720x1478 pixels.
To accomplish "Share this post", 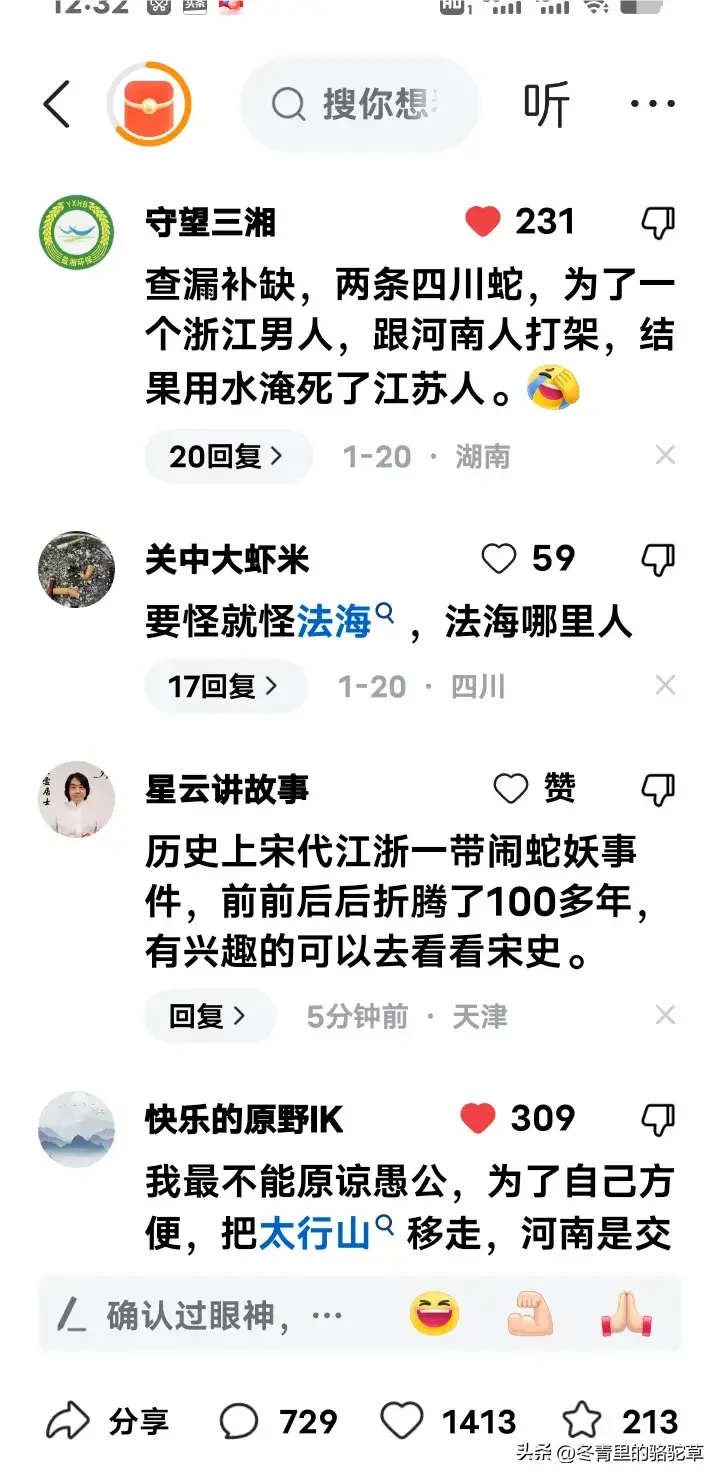I will click(108, 1421).
